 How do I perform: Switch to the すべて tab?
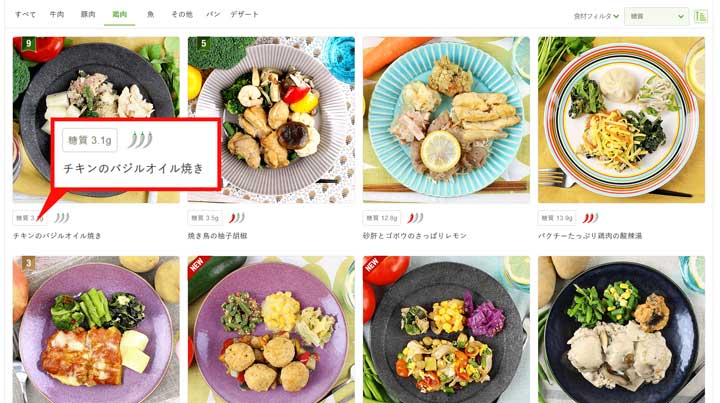[26, 15]
